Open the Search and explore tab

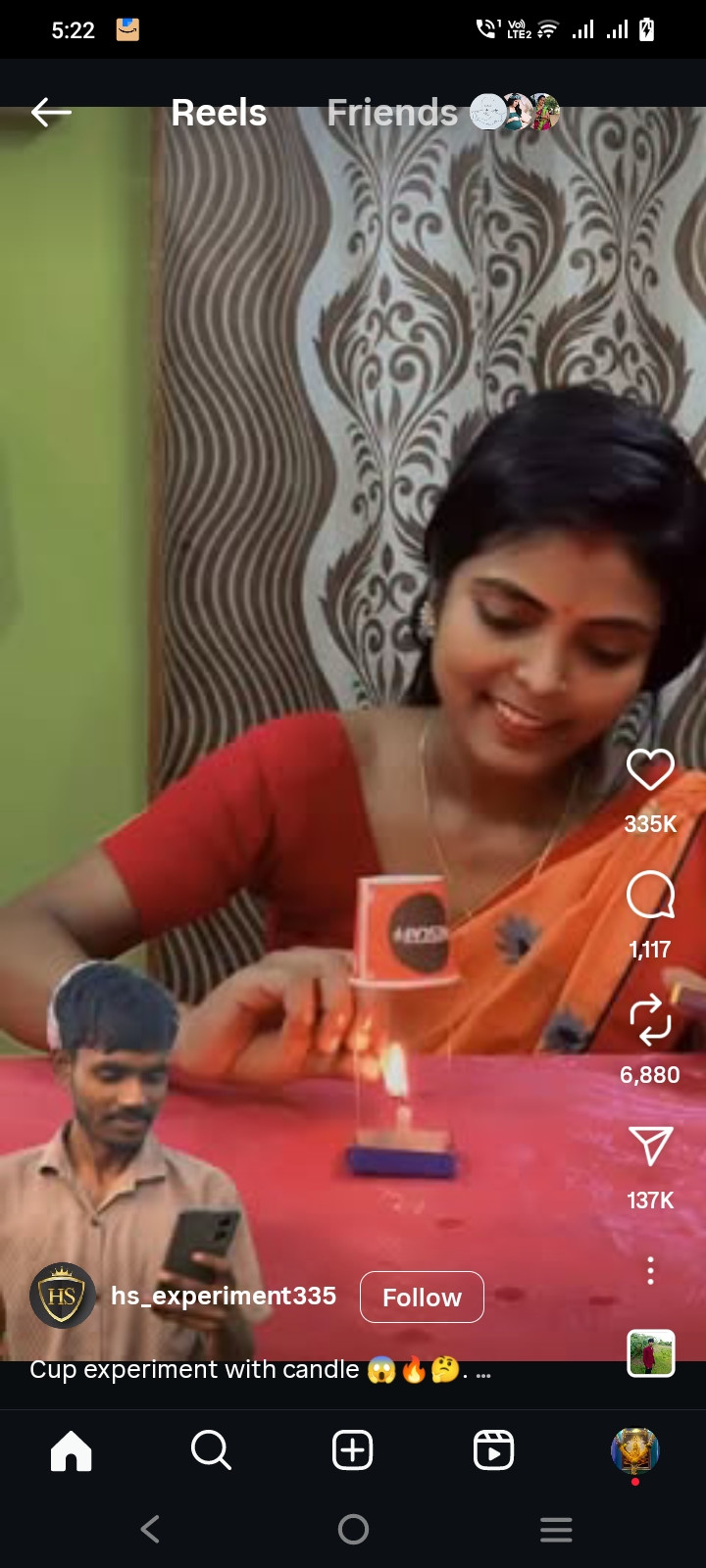click(x=211, y=1450)
